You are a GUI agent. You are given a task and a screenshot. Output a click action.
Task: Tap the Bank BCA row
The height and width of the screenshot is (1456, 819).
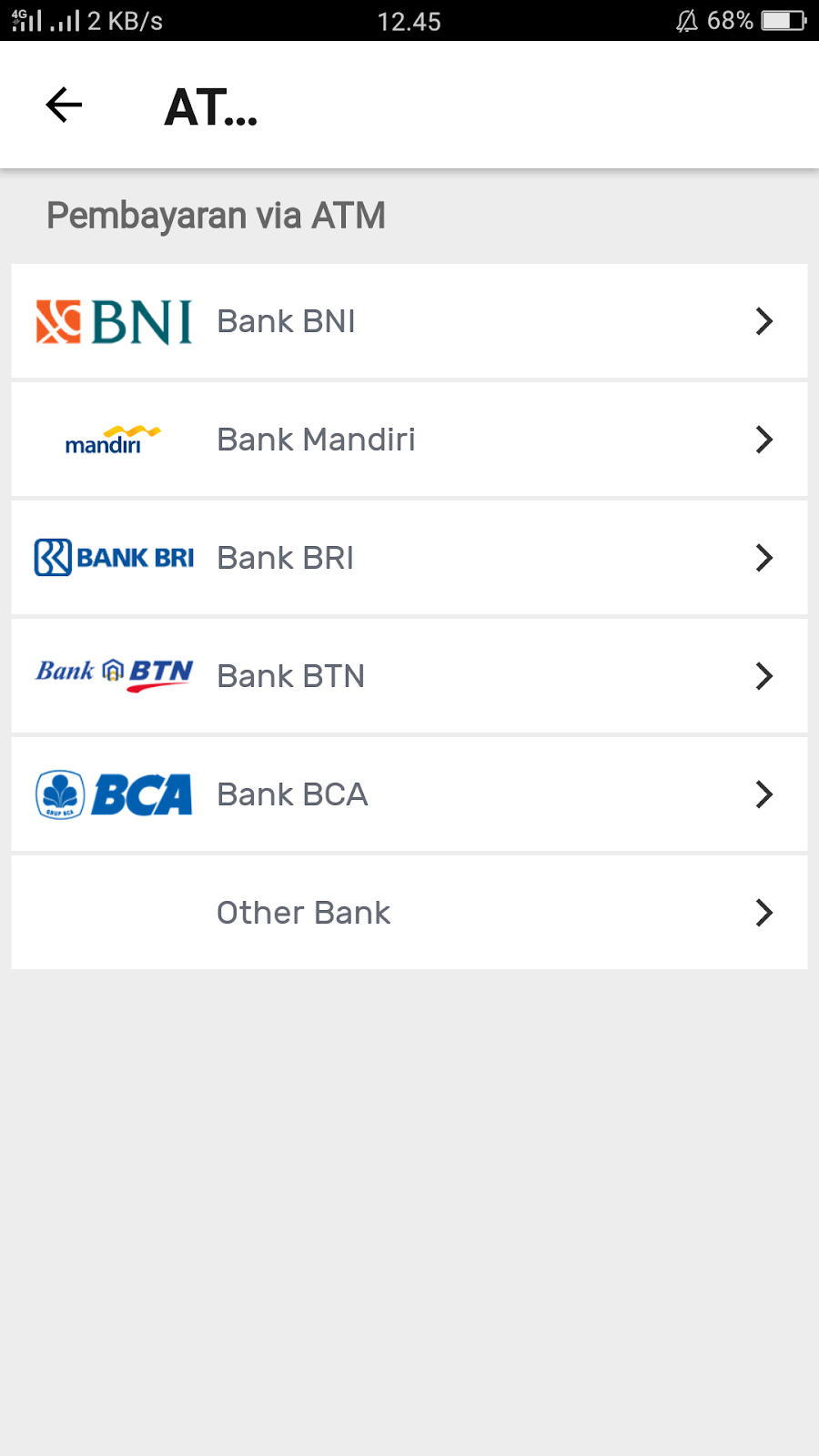tap(409, 794)
